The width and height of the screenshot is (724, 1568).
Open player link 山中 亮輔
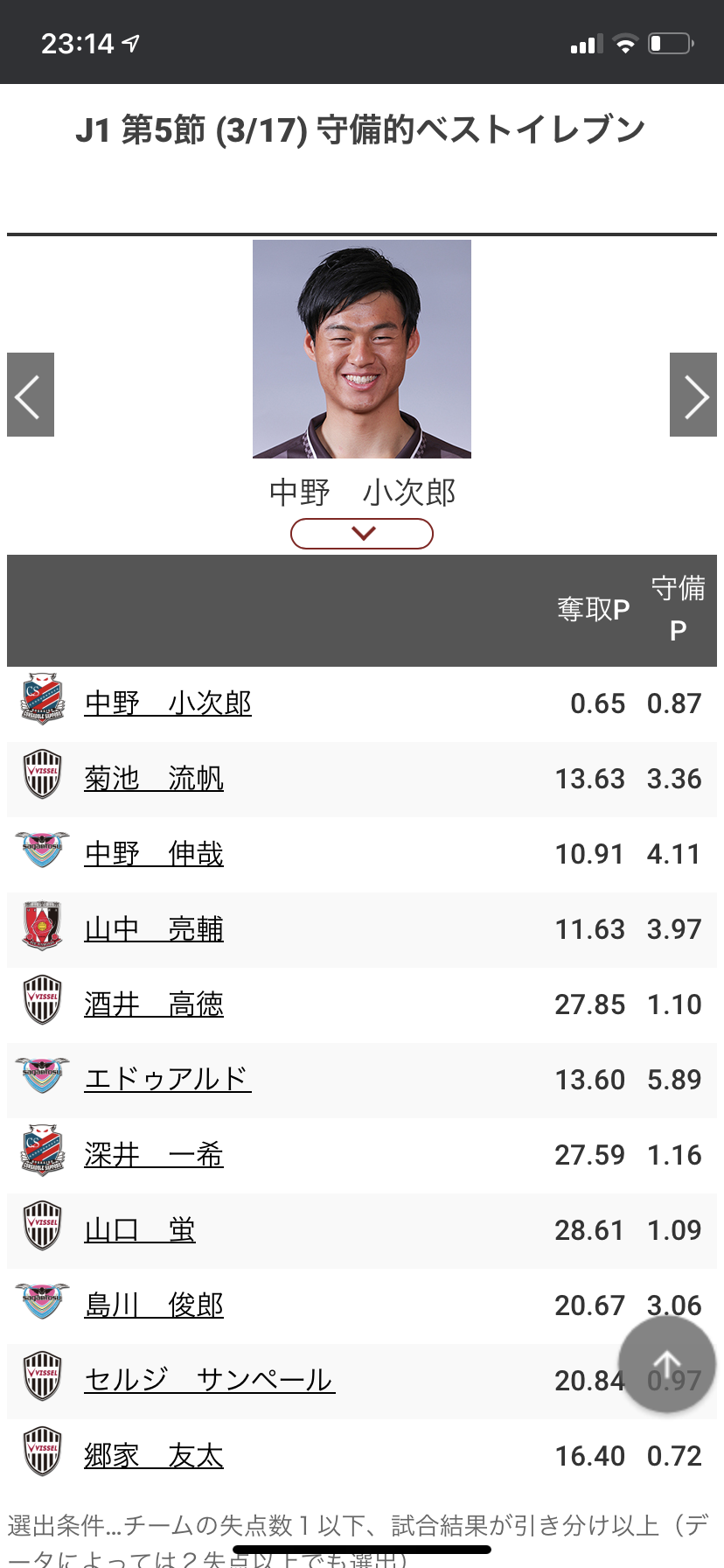point(154,929)
